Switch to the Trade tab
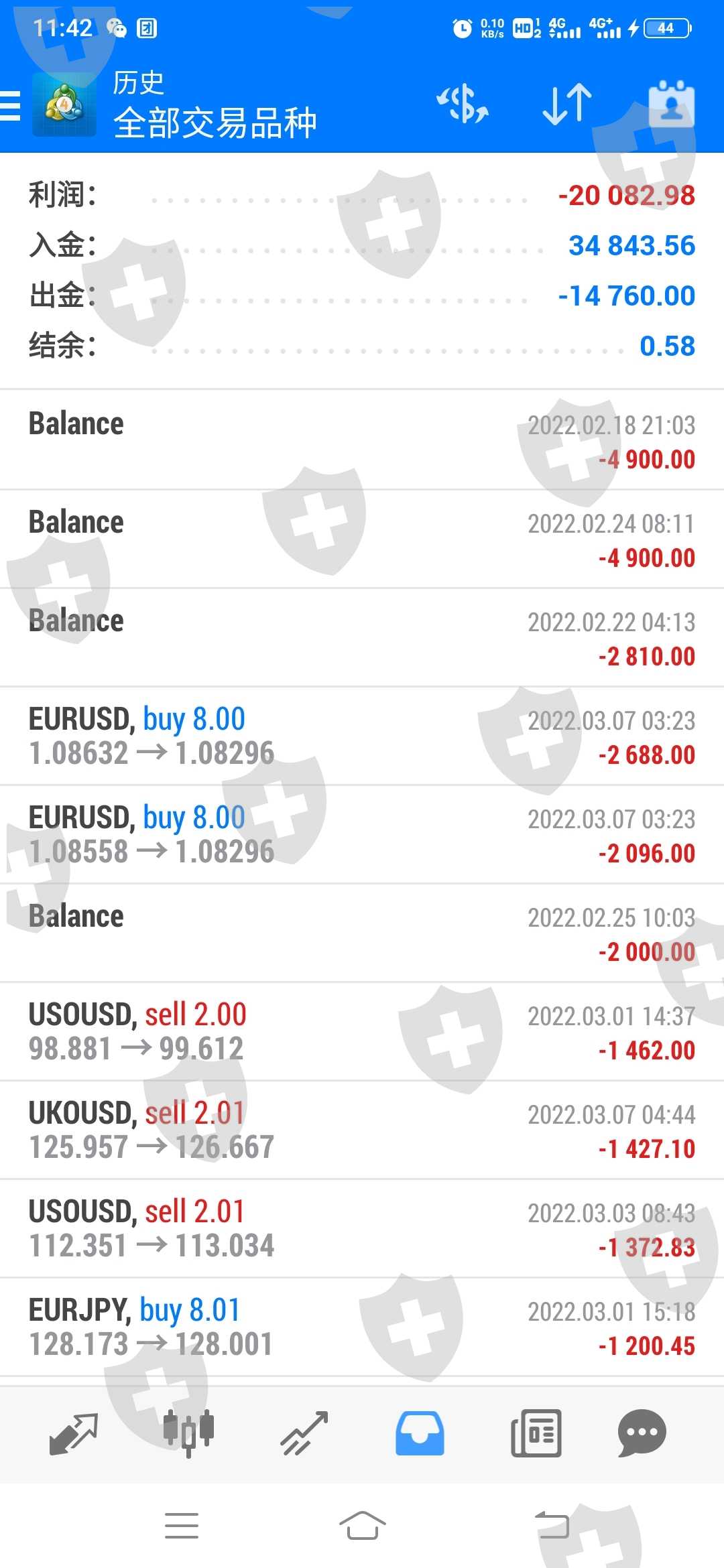Image resolution: width=724 pixels, height=1568 pixels. [x=304, y=1433]
